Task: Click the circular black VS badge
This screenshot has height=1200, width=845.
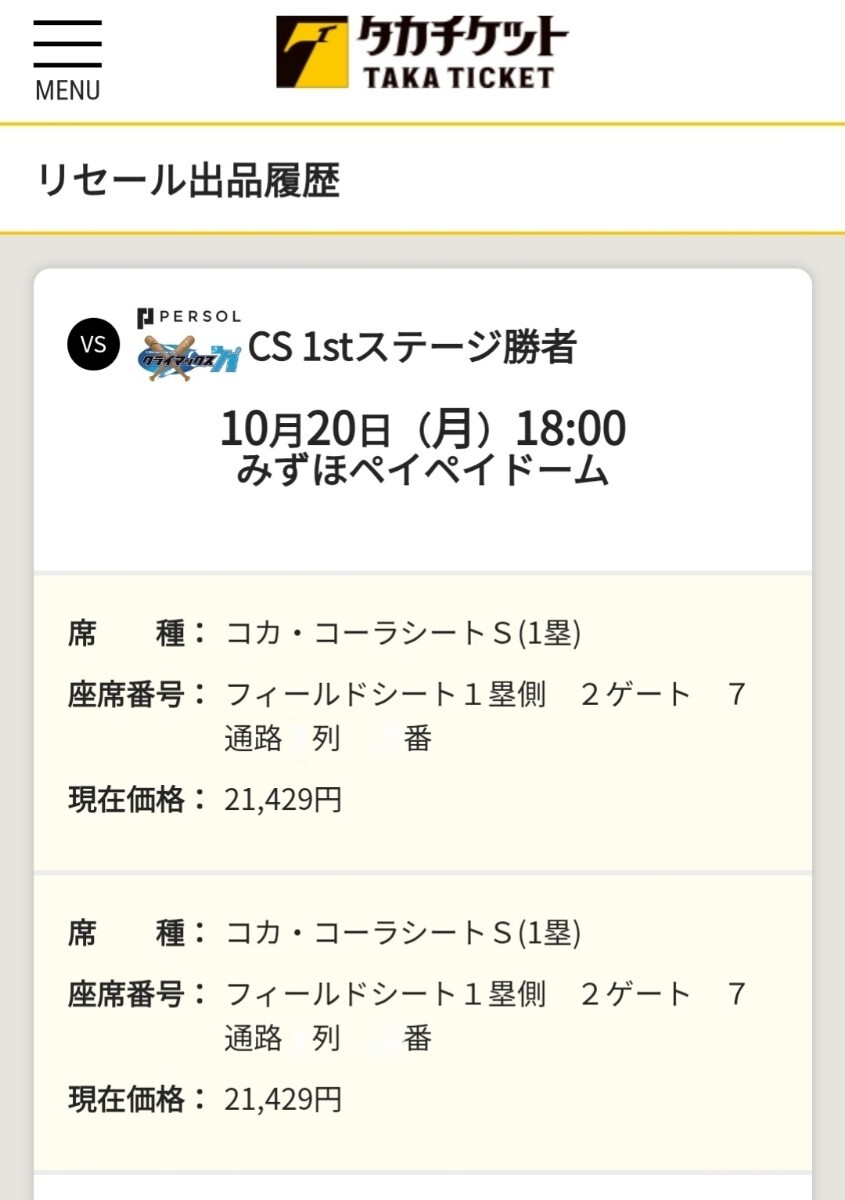Action: coord(93,344)
